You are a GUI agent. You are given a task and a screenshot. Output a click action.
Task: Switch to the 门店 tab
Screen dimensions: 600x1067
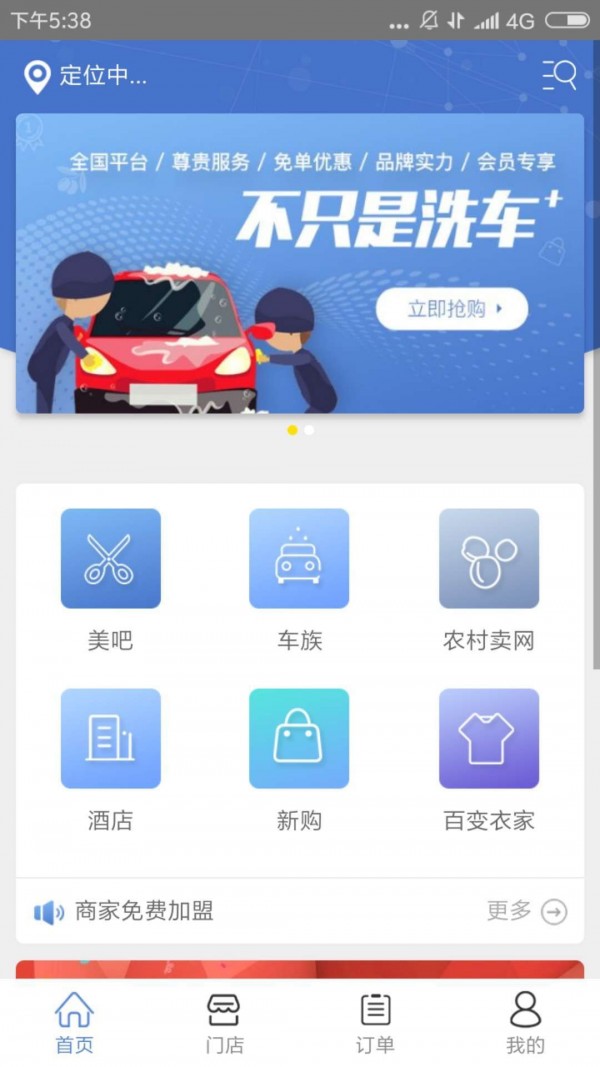point(224,1023)
